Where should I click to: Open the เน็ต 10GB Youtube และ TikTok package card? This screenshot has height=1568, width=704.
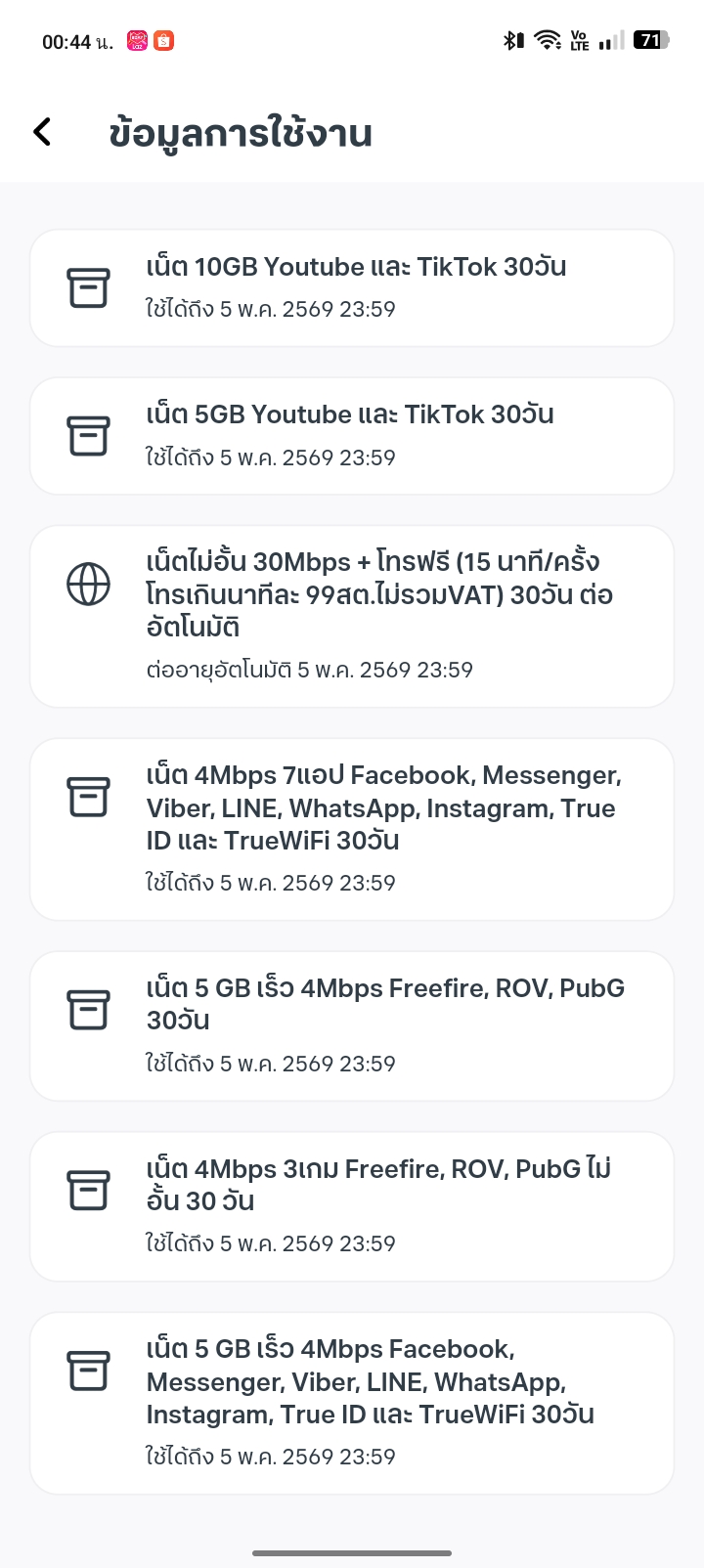[x=352, y=287]
